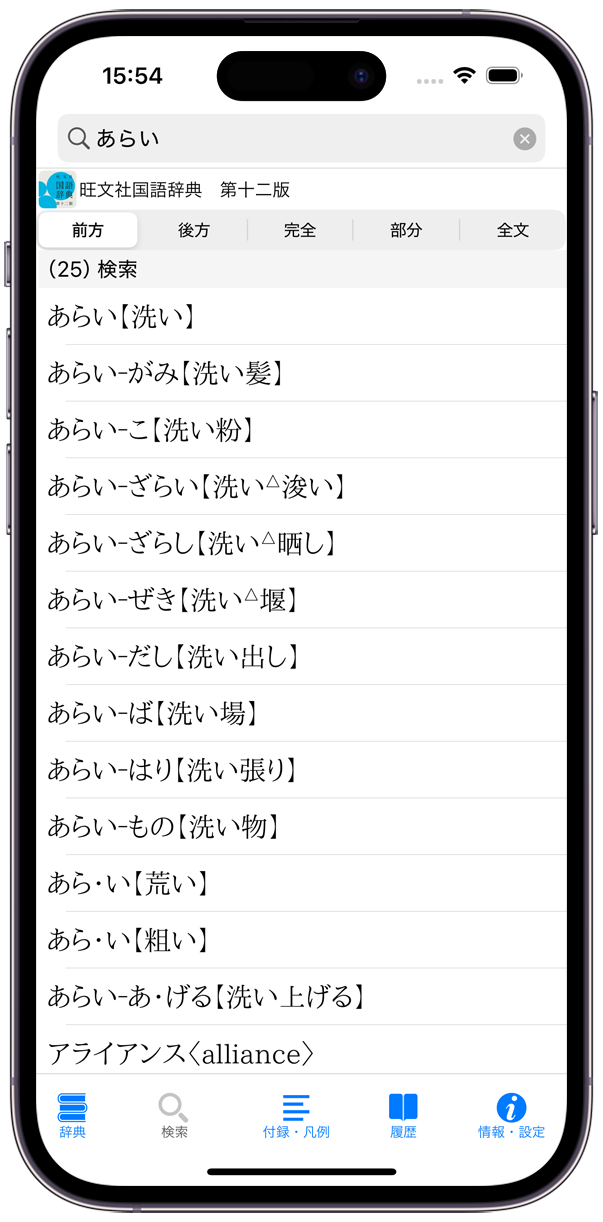
Task: Select the 完全 match mode
Action: pos(300,230)
